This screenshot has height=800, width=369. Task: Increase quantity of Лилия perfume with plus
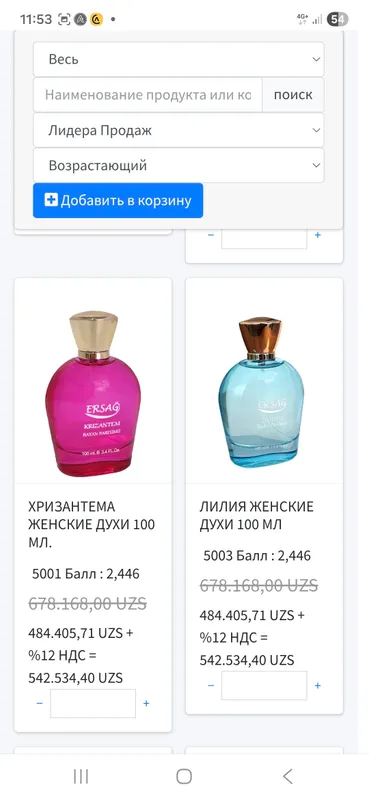point(317,685)
